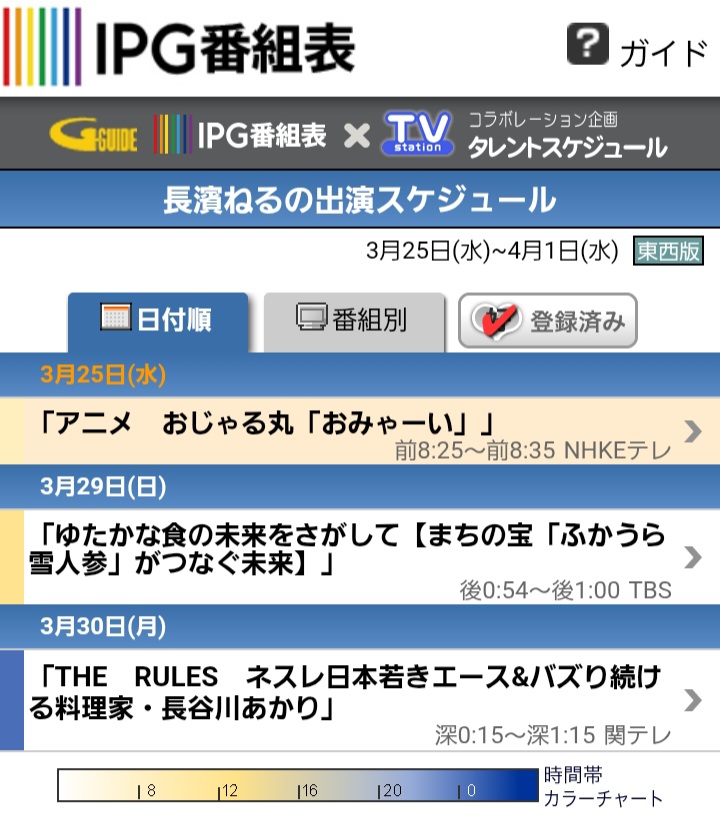Show the 登録済み registered programs
The width and height of the screenshot is (720, 816).
[548, 321]
